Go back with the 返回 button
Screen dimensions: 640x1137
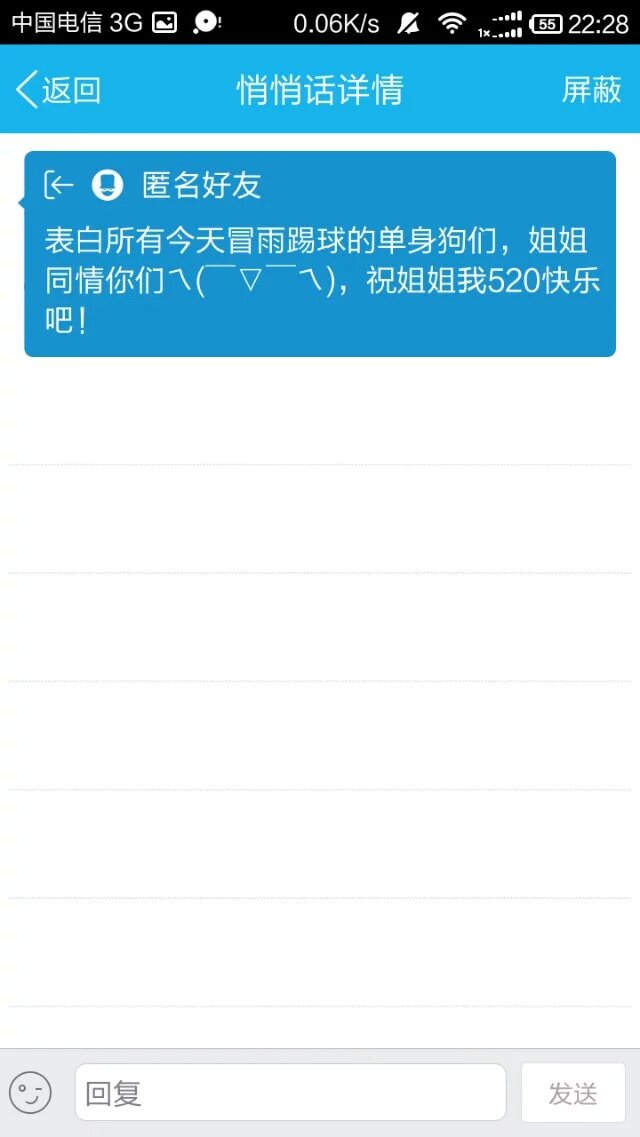(x=59, y=90)
